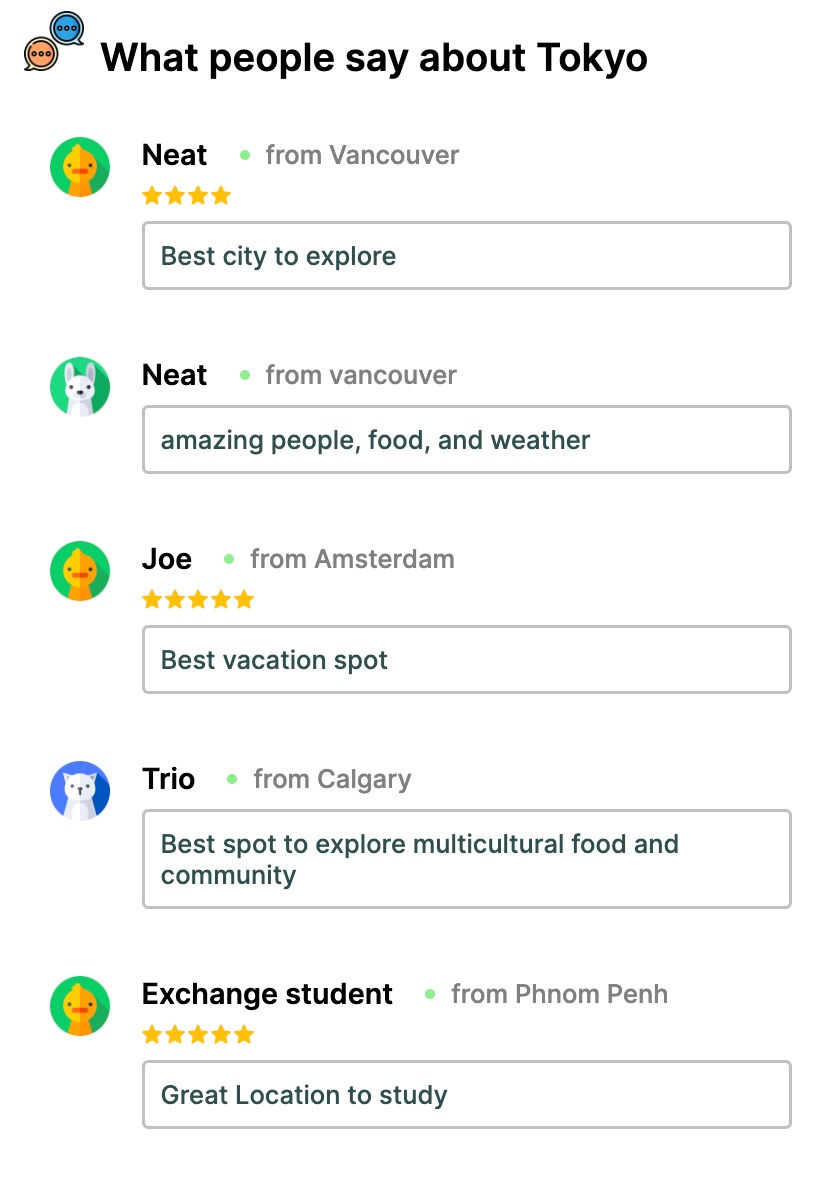This screenshot has height=1196, width=816.
Task: Click the reviewer name 'Joe'
Action: point(166,560)
